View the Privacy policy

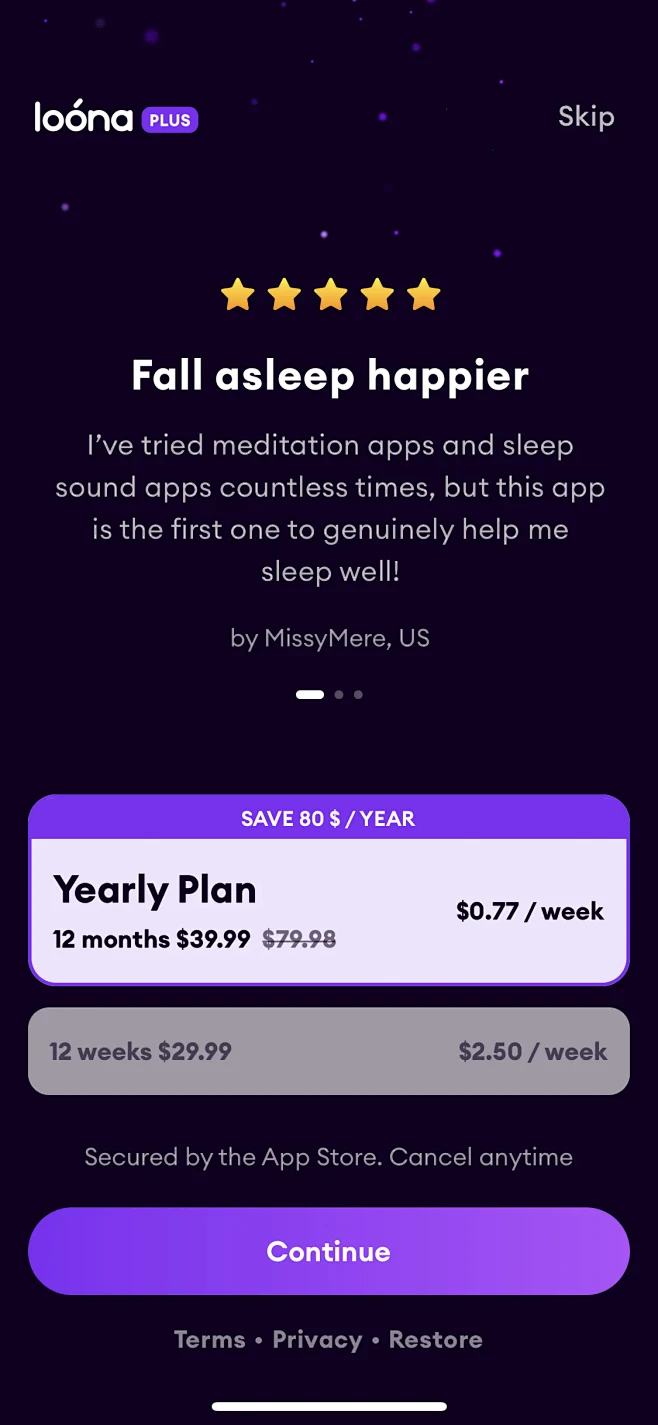point(317,1340)
